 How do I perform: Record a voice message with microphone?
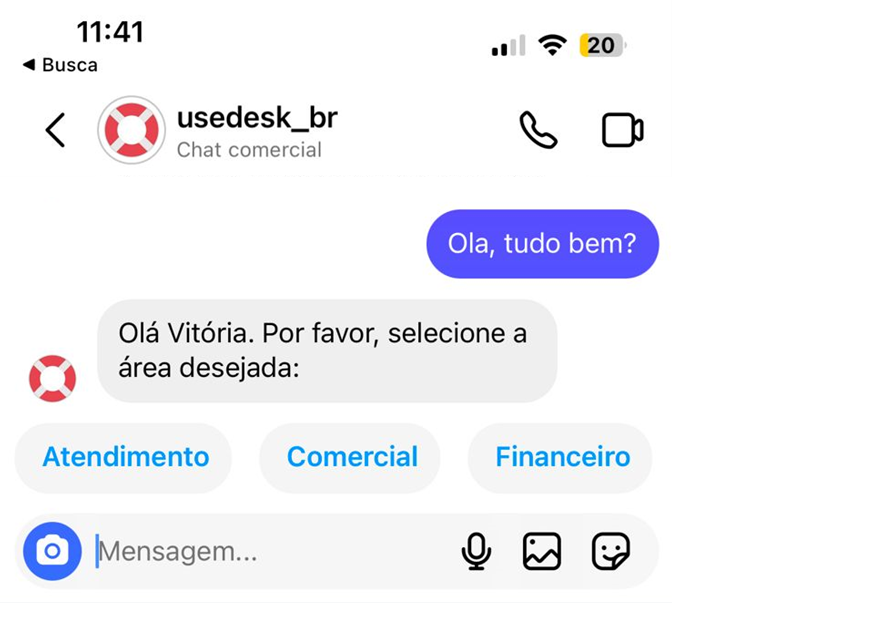(476, 551)
